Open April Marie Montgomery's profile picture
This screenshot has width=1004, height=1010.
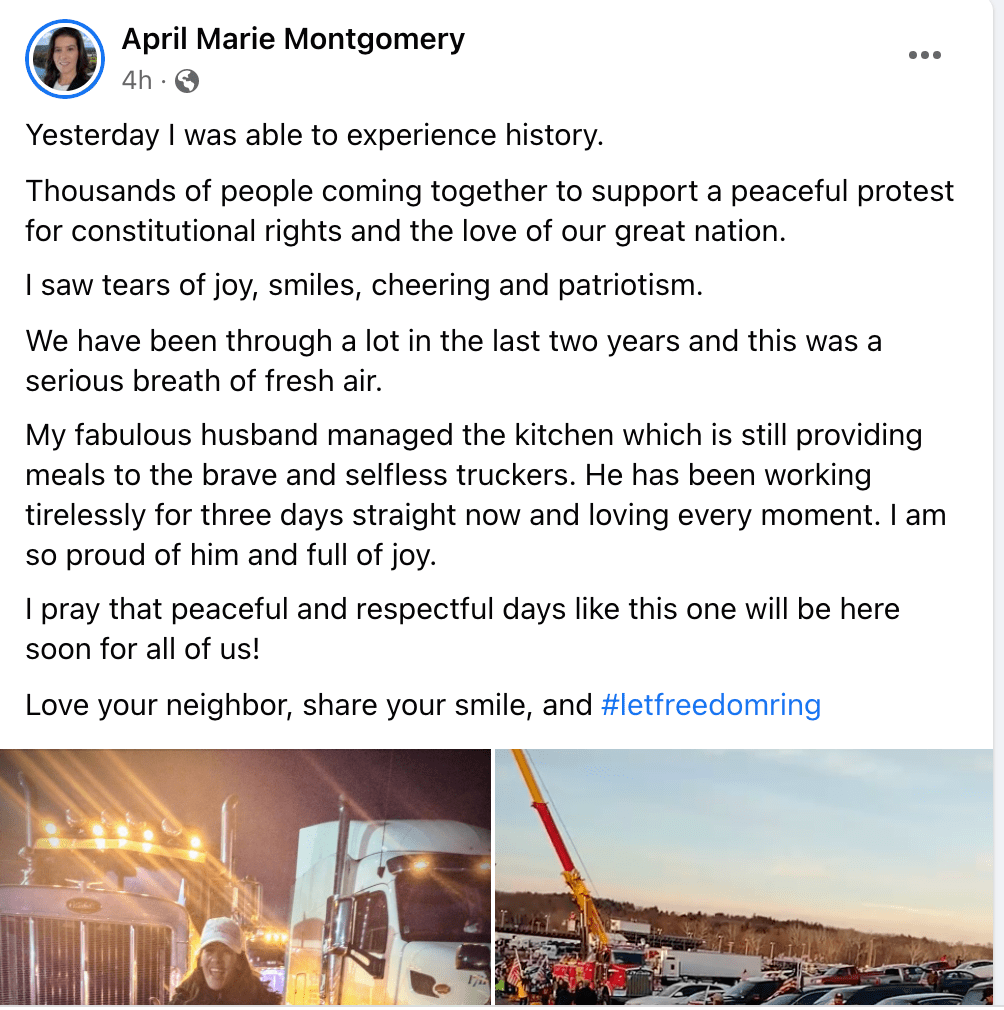click(x=65, y=59)
